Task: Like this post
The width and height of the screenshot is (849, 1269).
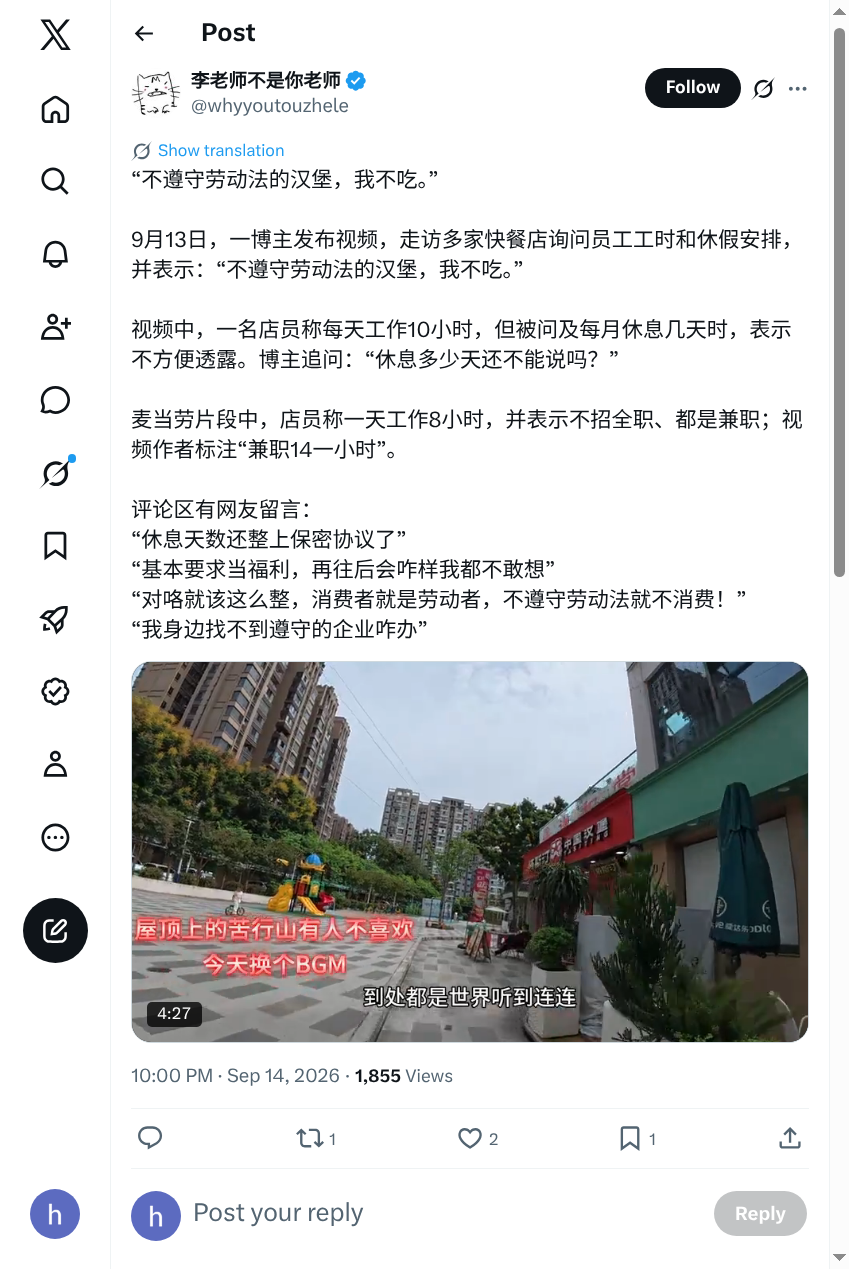Action: coord(478,1138)
